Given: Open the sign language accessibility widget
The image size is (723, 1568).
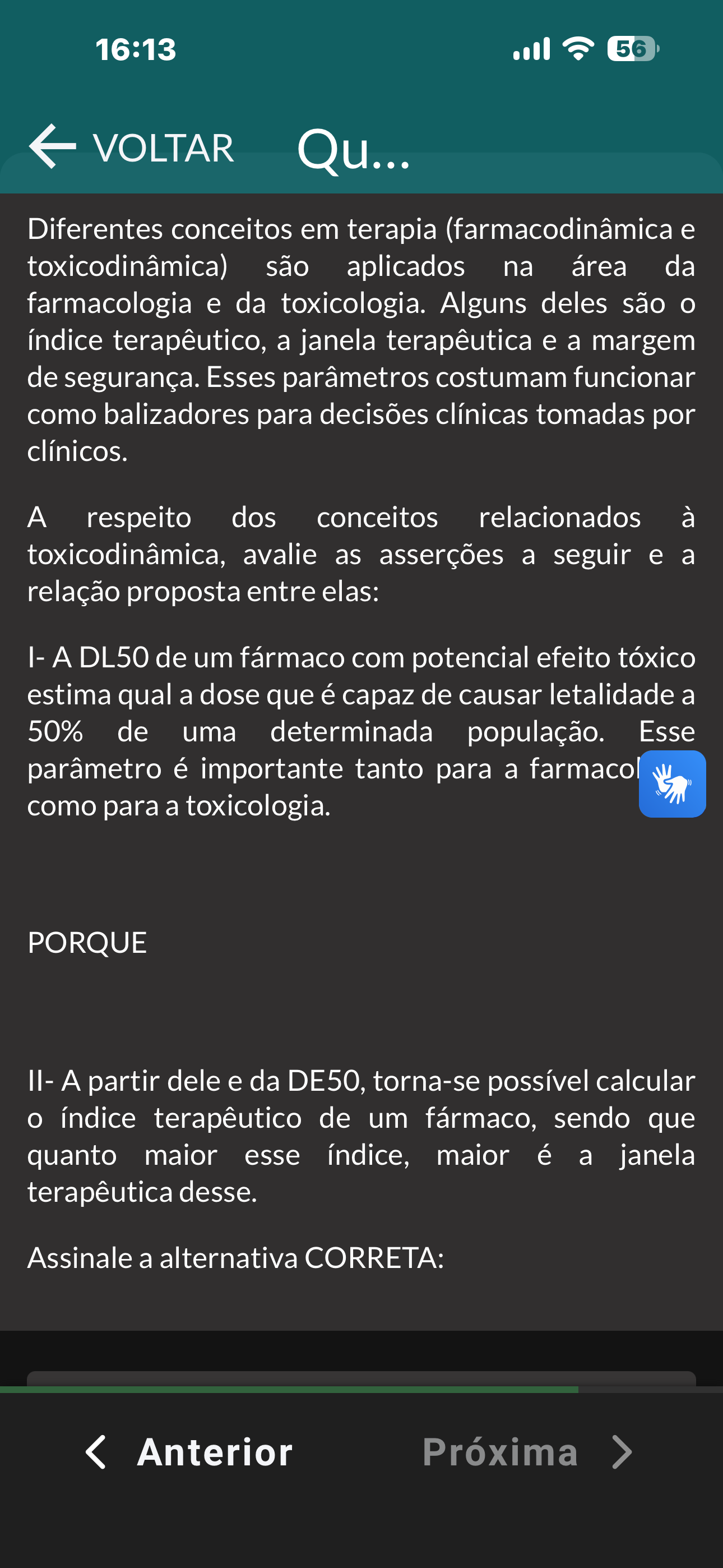Looking at the screenshot, I should tap(672, 783).
